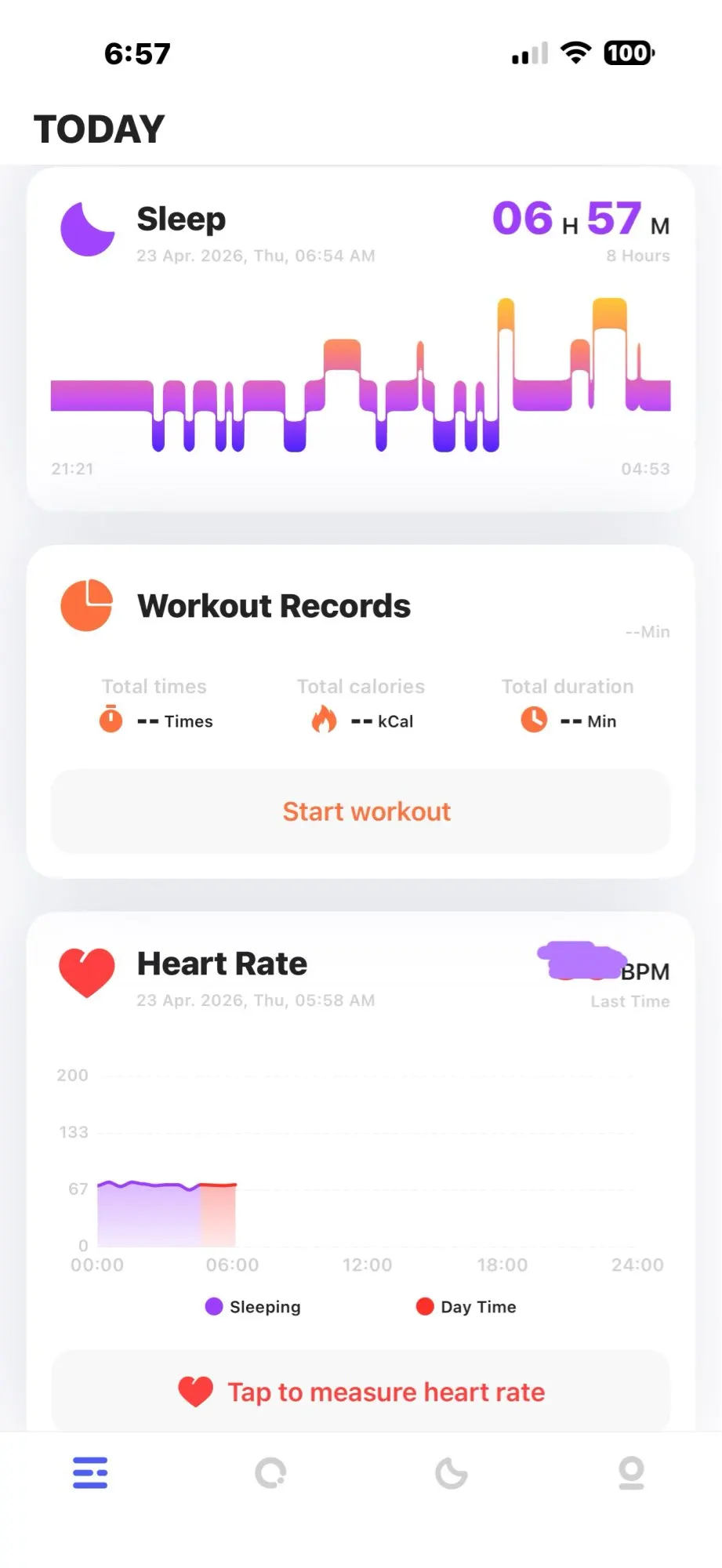Open the activity ring tab
The width and height of the screenshot is (722, 1568).
click(270, 1473)
